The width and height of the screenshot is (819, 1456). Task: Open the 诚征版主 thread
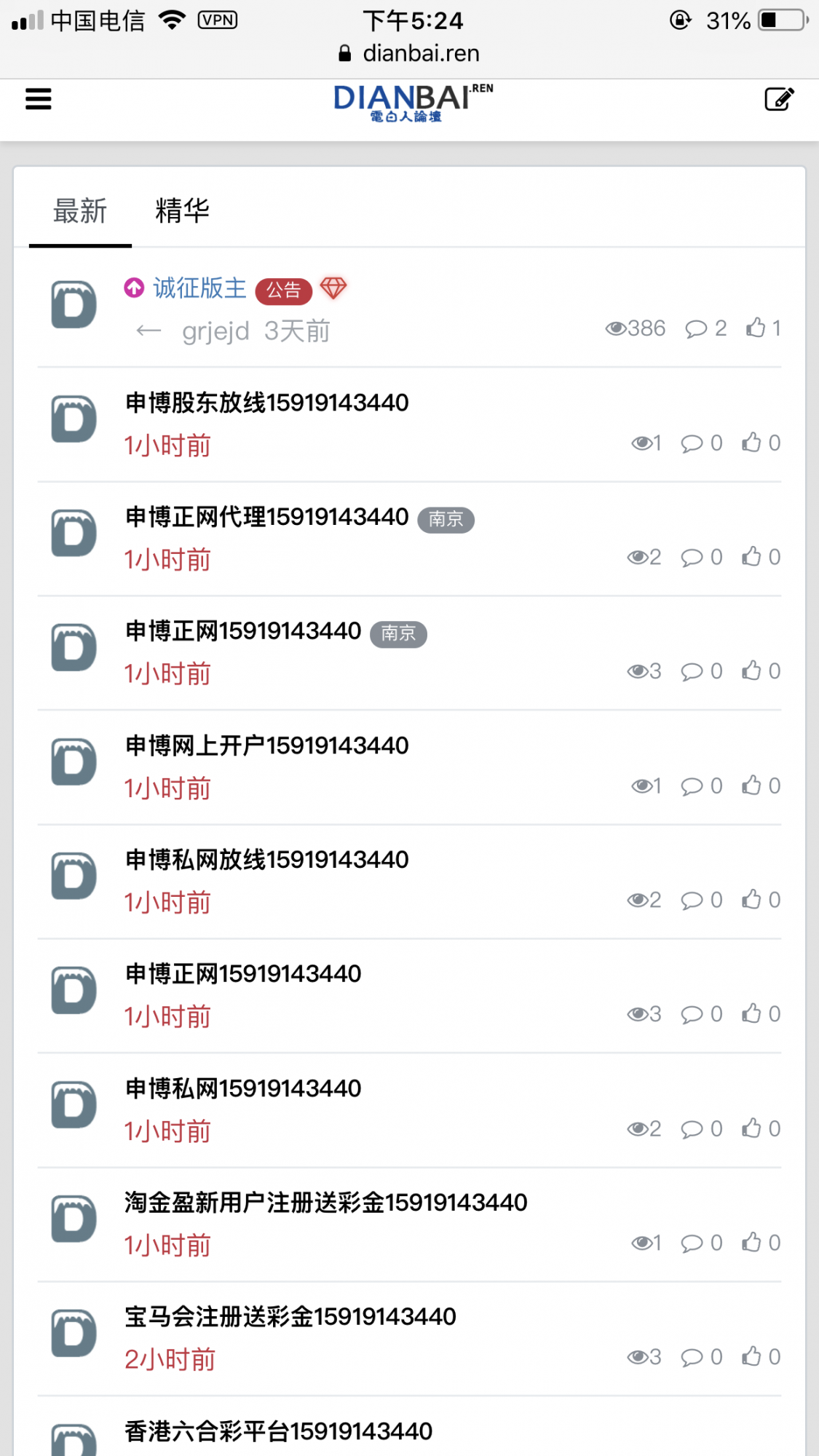pyautogui.click(x=199, y=288)
